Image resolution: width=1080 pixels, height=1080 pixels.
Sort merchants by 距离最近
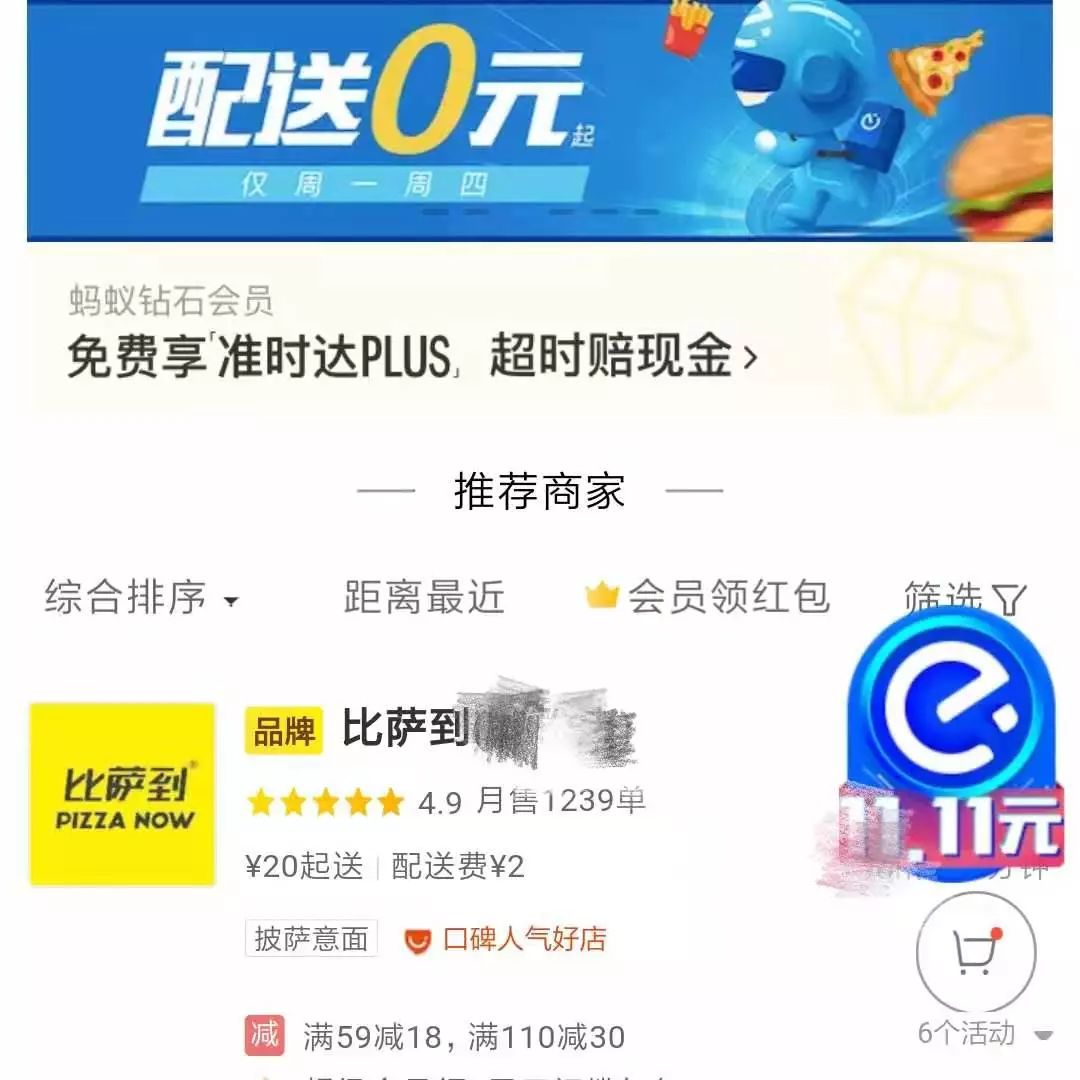pos(424,598)
